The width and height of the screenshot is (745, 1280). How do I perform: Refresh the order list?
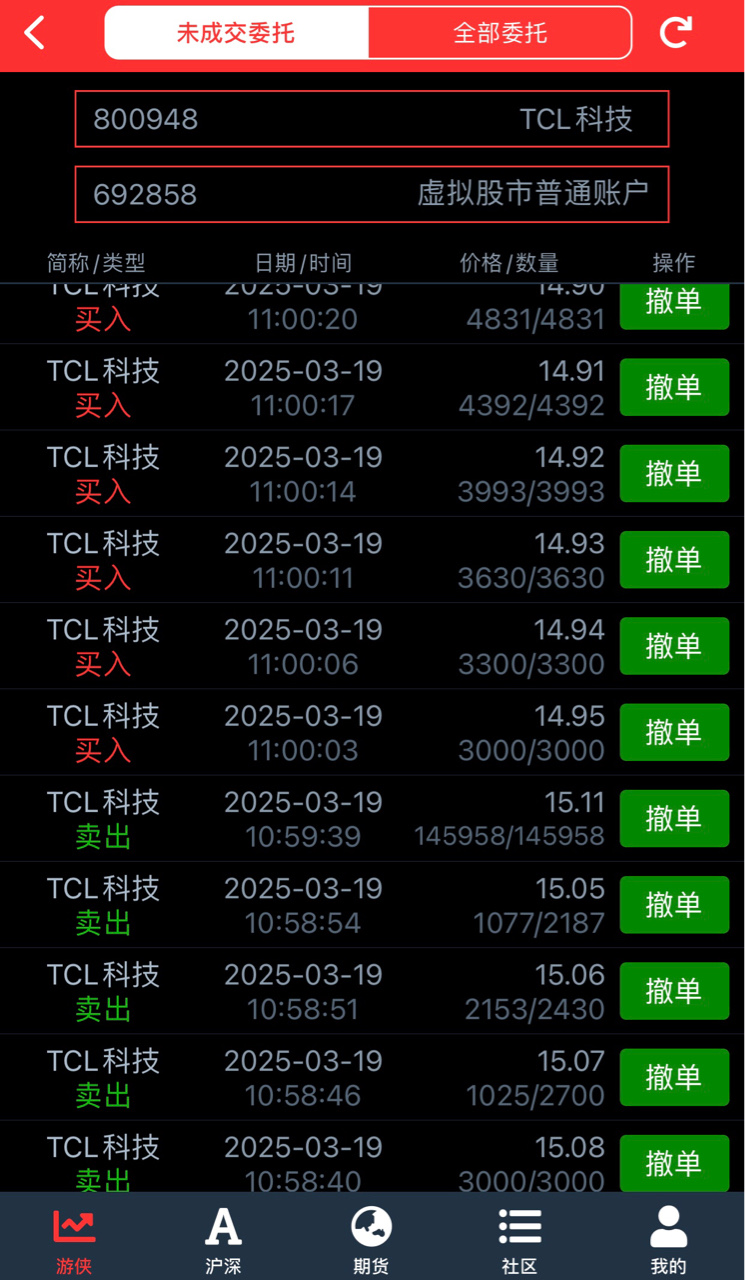[676, 33]
